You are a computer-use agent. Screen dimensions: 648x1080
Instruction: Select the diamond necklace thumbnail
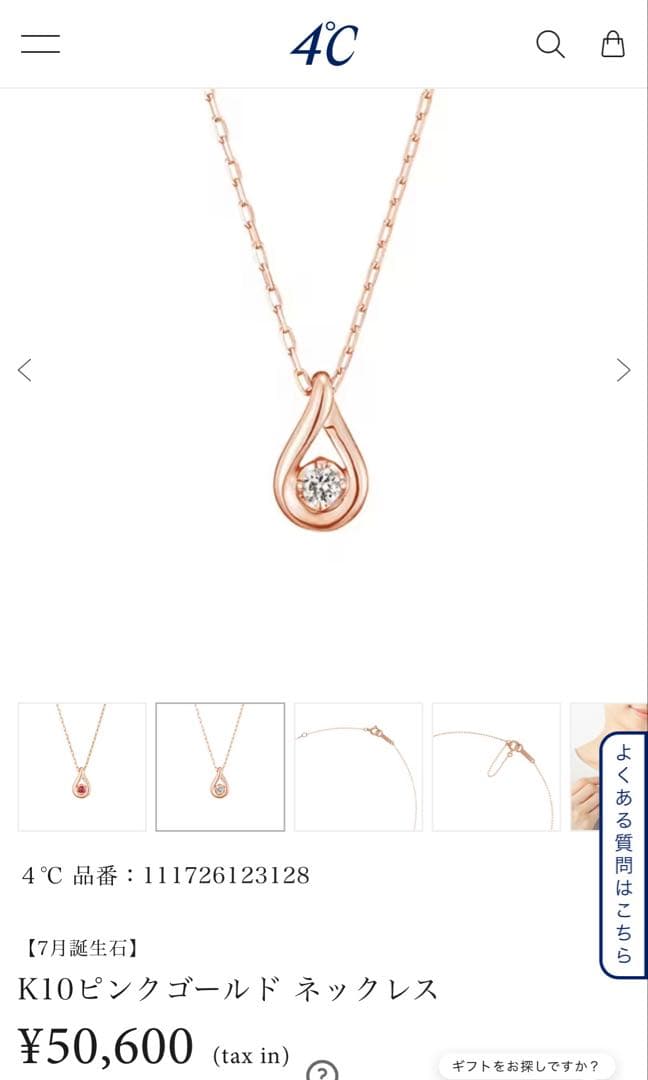tap(220, 767)
